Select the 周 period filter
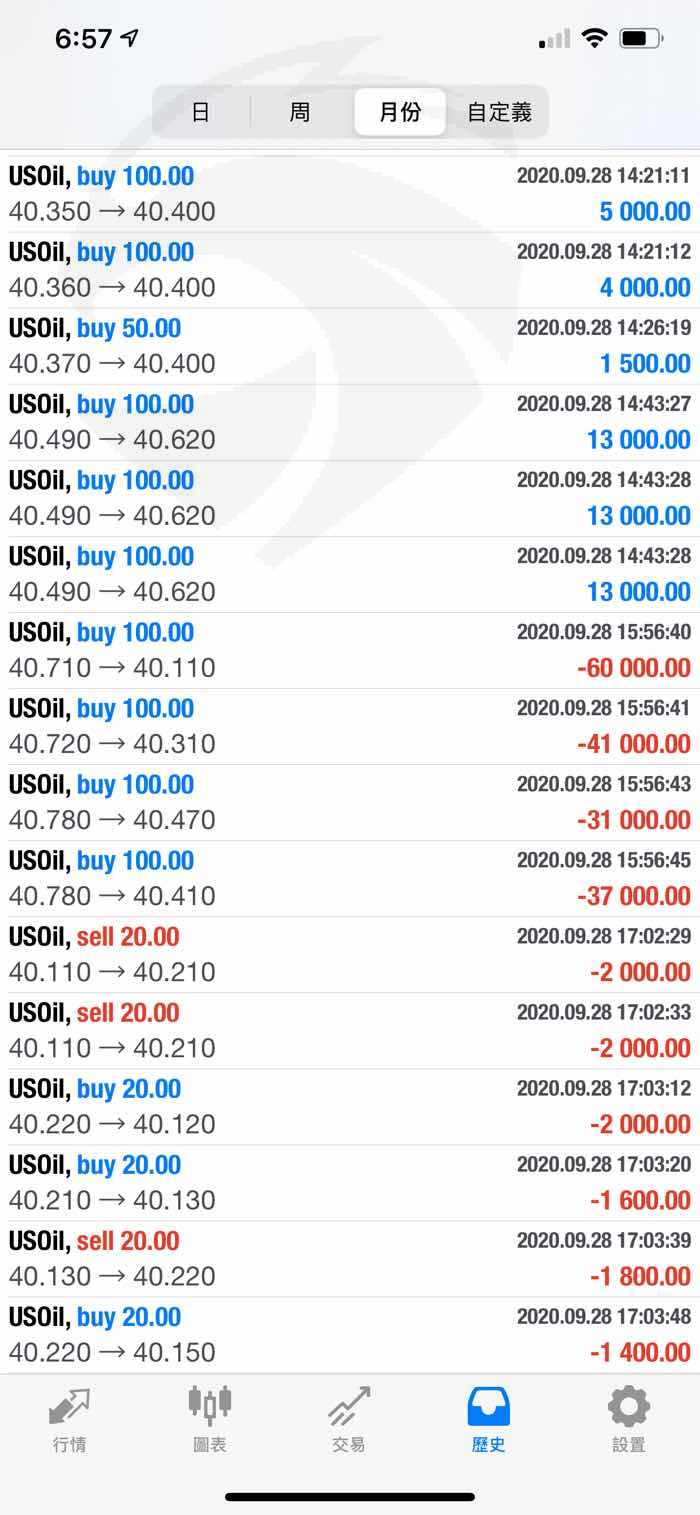 tap(300, 112)
